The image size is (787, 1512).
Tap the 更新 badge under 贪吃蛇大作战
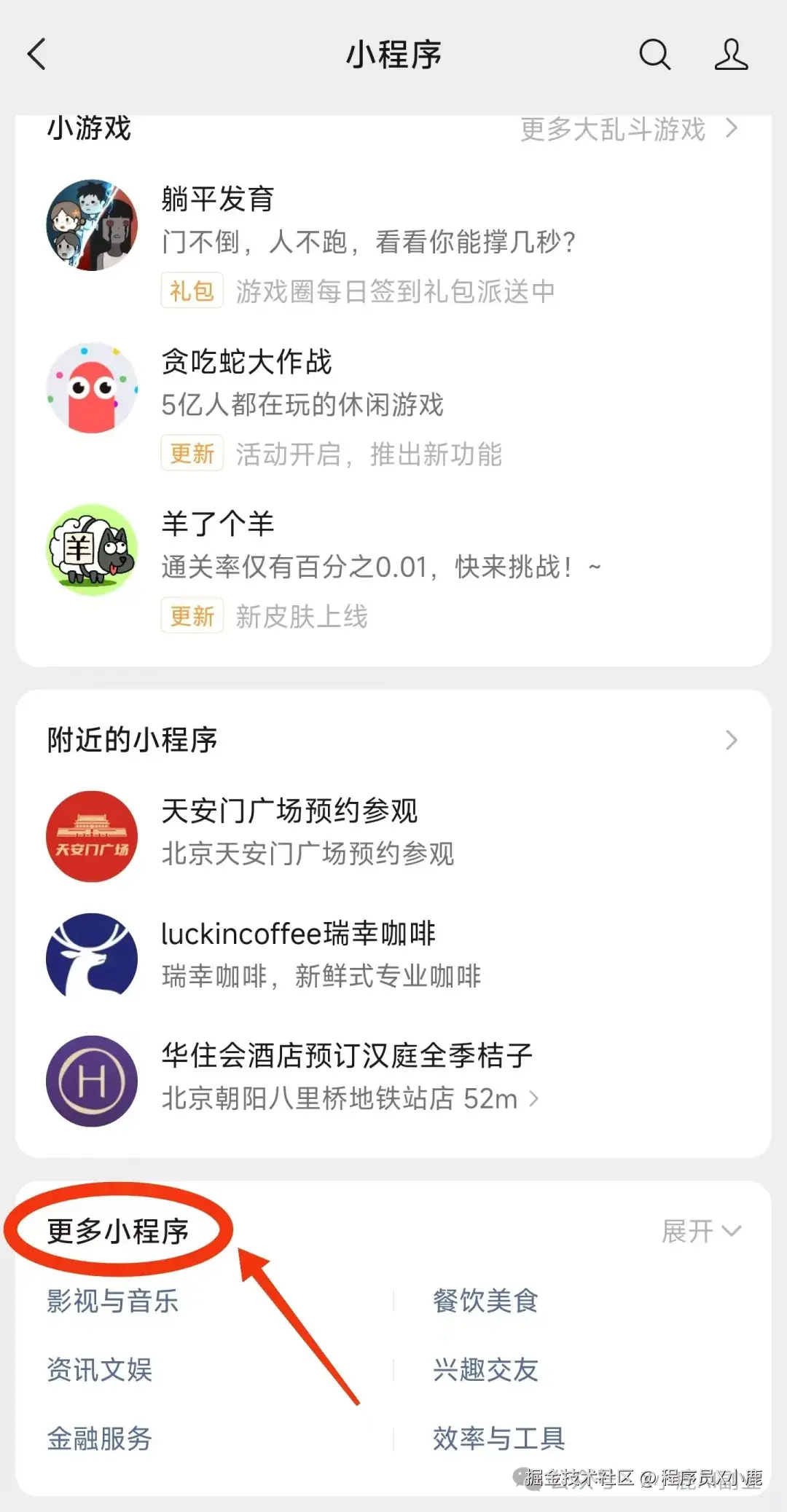point(191,453)
